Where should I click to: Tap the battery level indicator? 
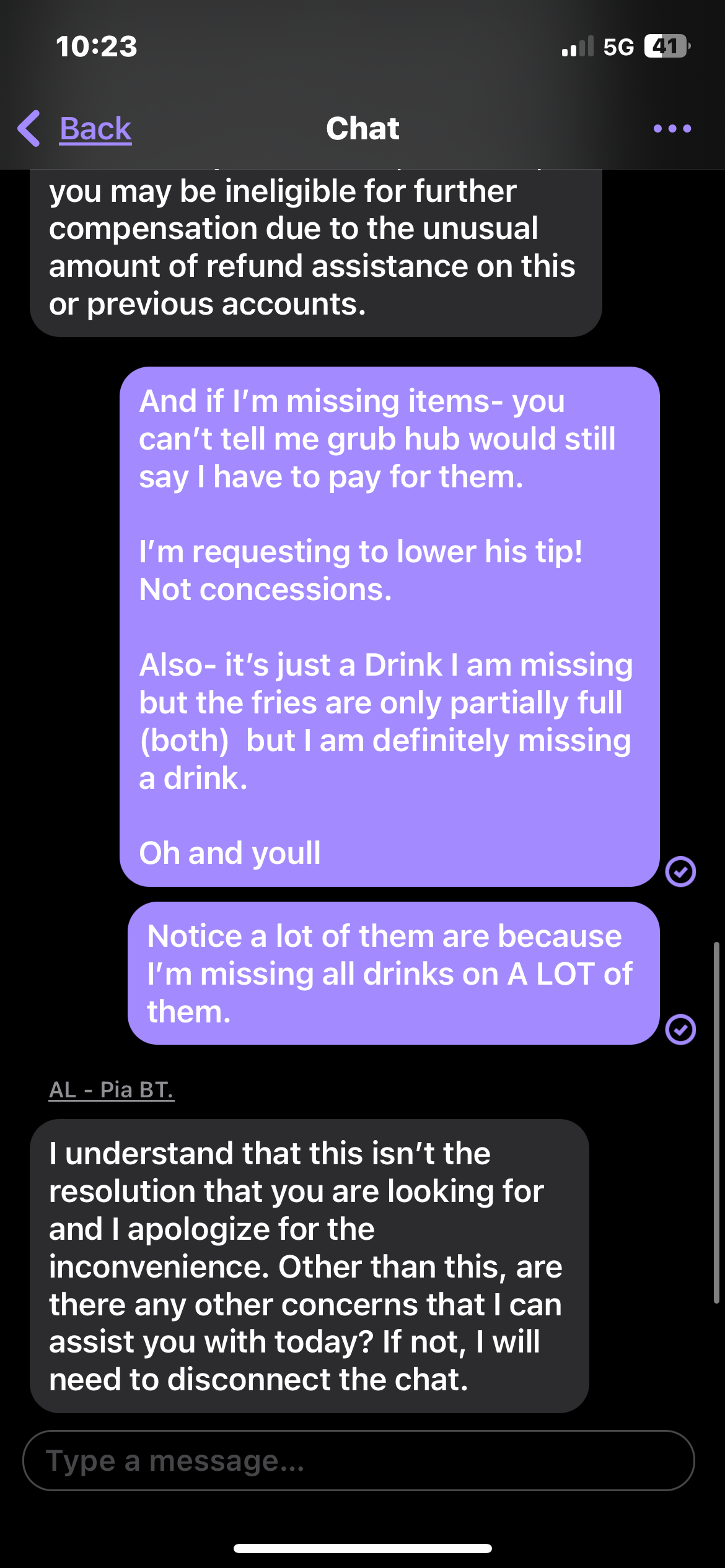tap(664, 46)
